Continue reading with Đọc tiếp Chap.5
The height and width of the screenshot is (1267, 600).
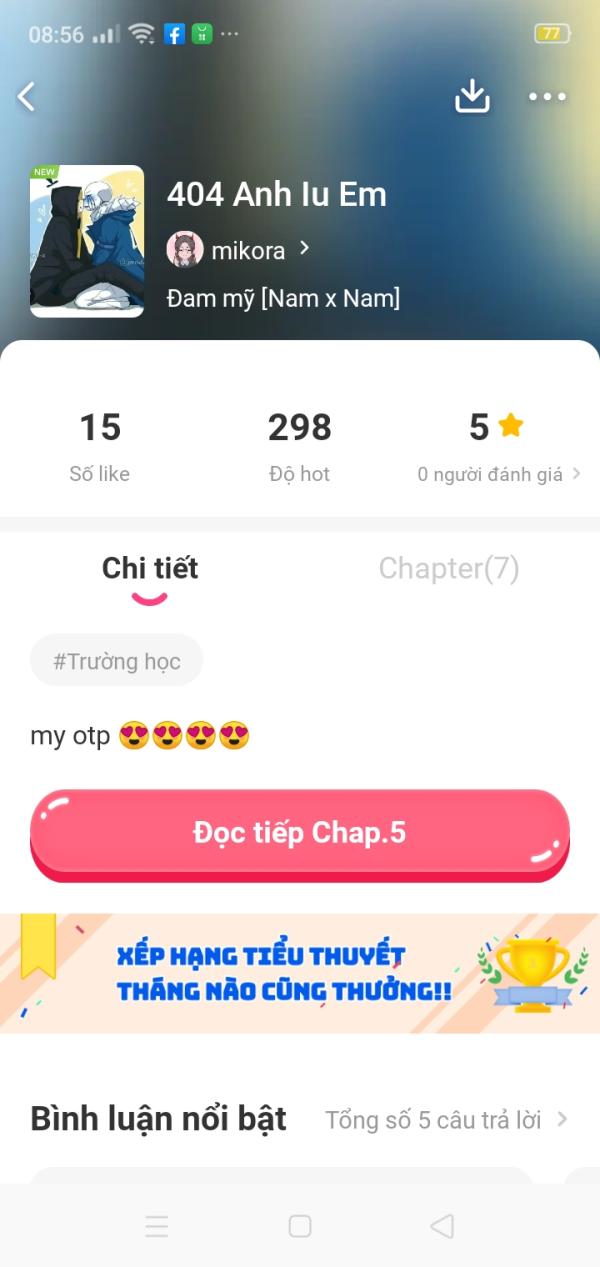tap(300, 833)
